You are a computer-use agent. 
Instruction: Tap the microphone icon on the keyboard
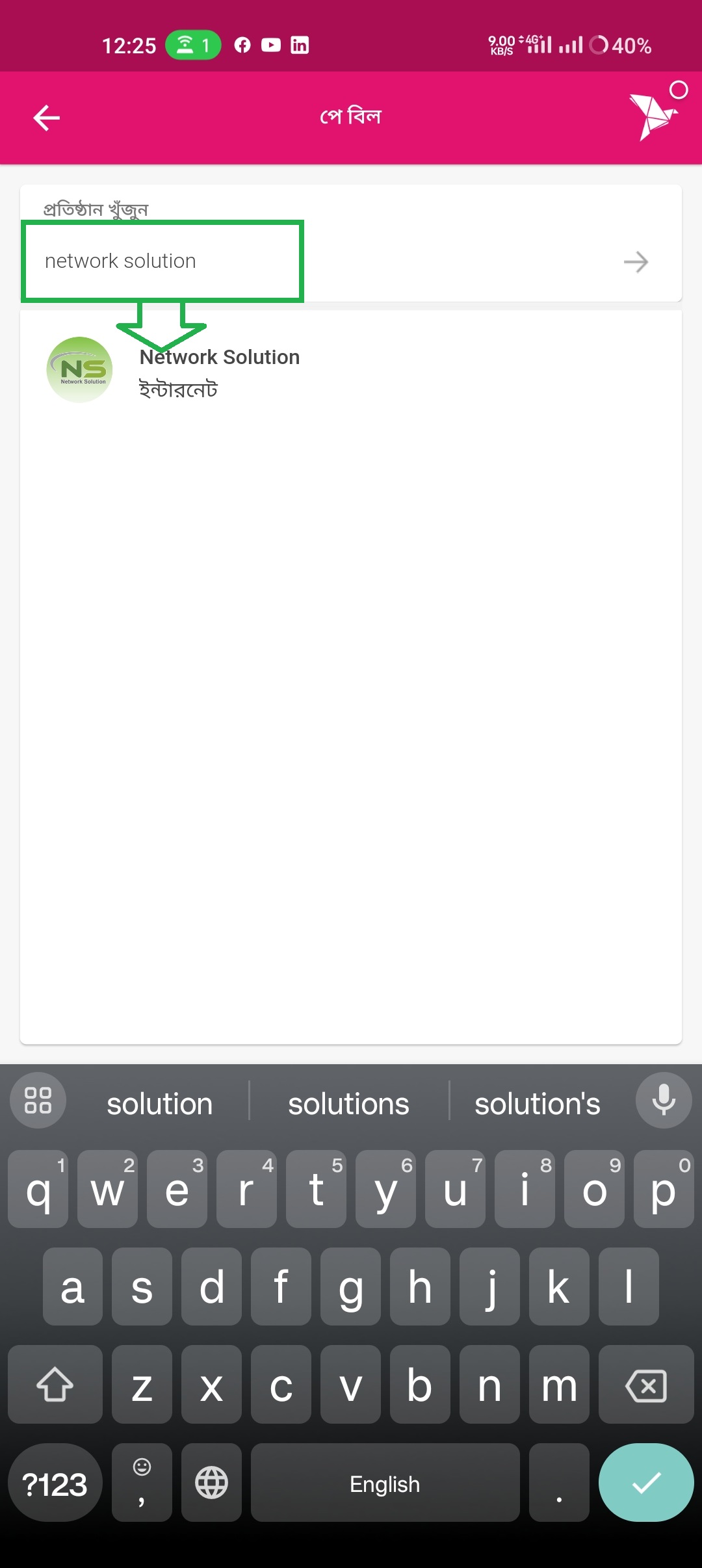coord(663,1100)
